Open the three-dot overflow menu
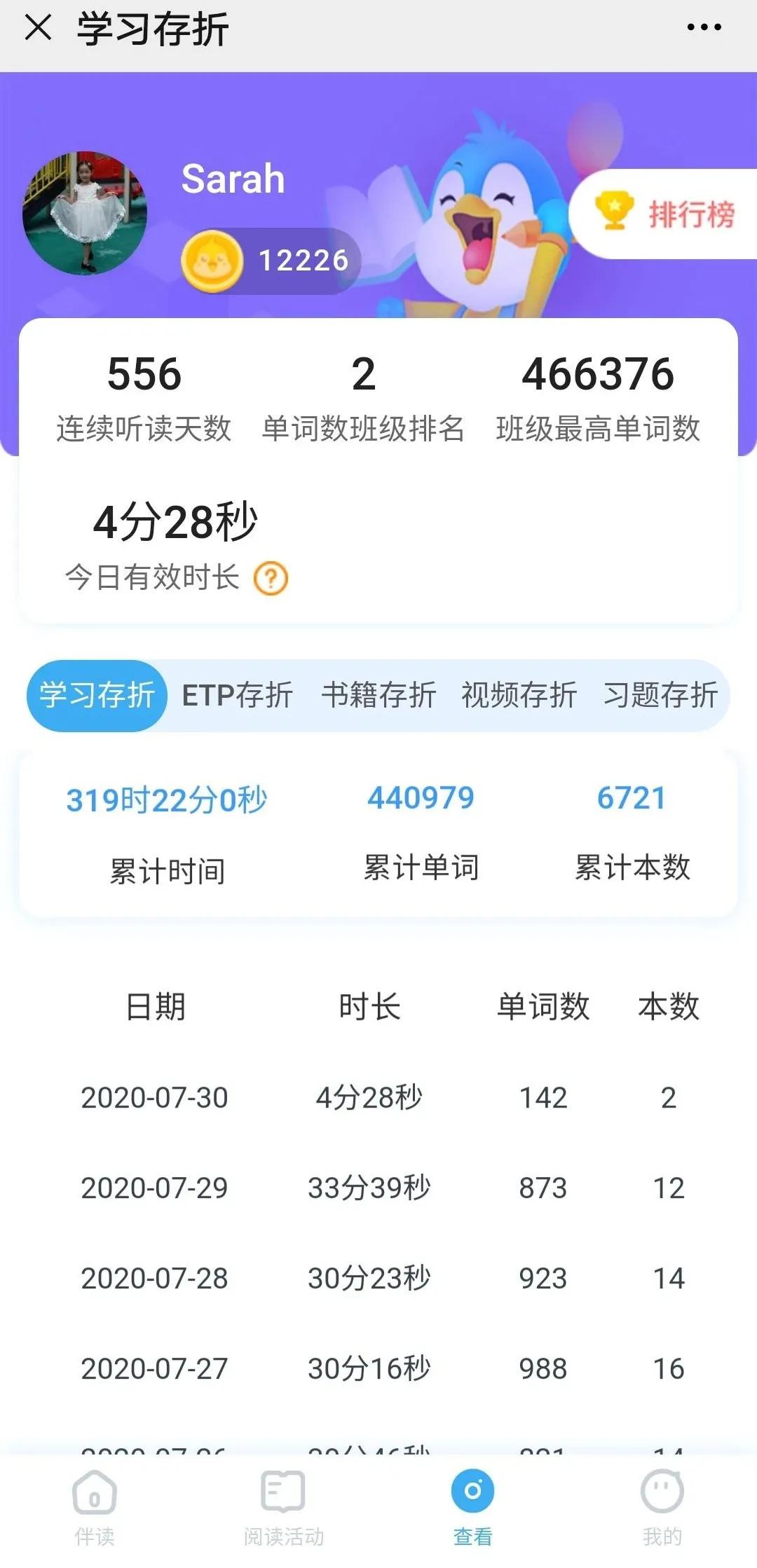Screen dimensions: 757x1568 704,27
